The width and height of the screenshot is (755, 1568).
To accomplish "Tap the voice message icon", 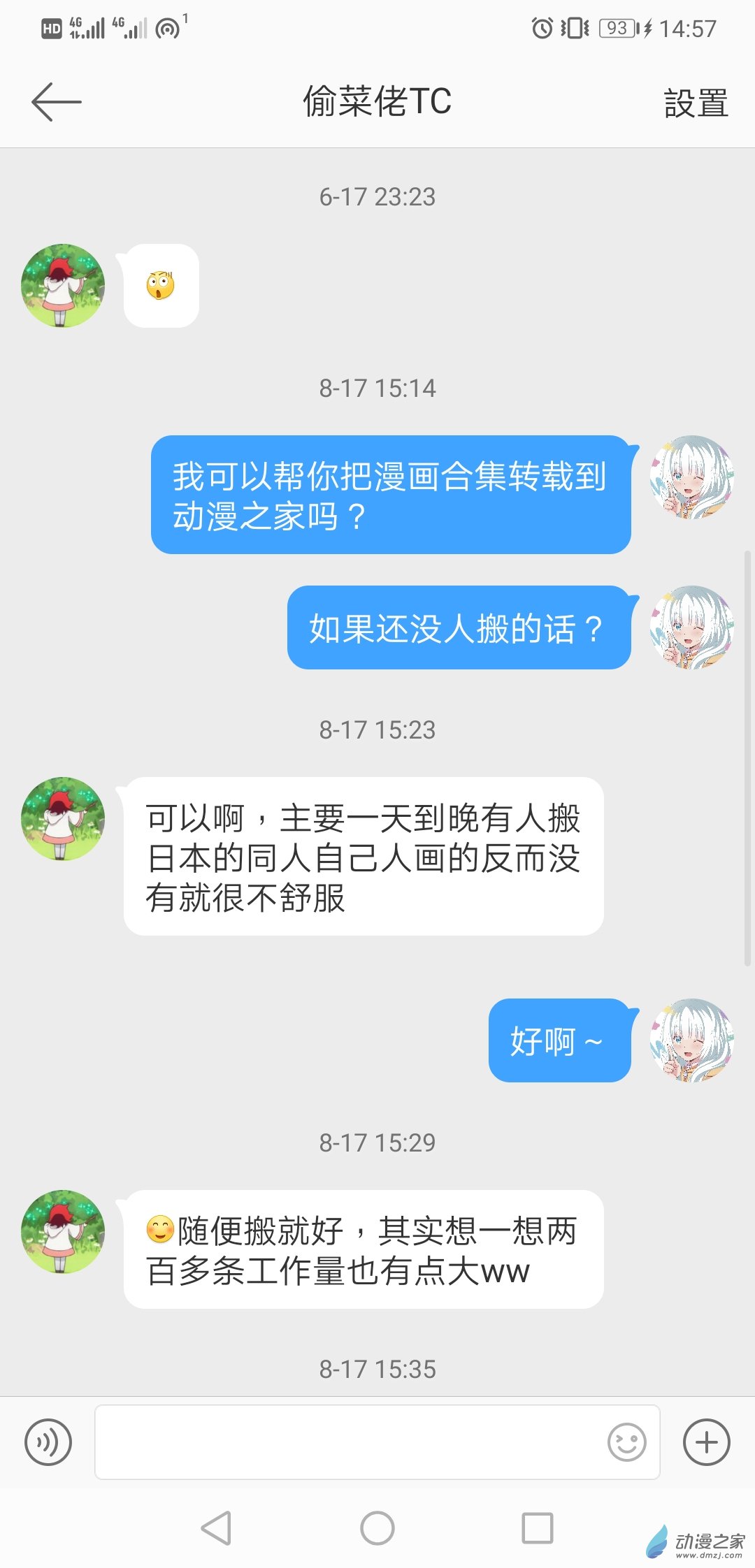I will click(48, 1442).
